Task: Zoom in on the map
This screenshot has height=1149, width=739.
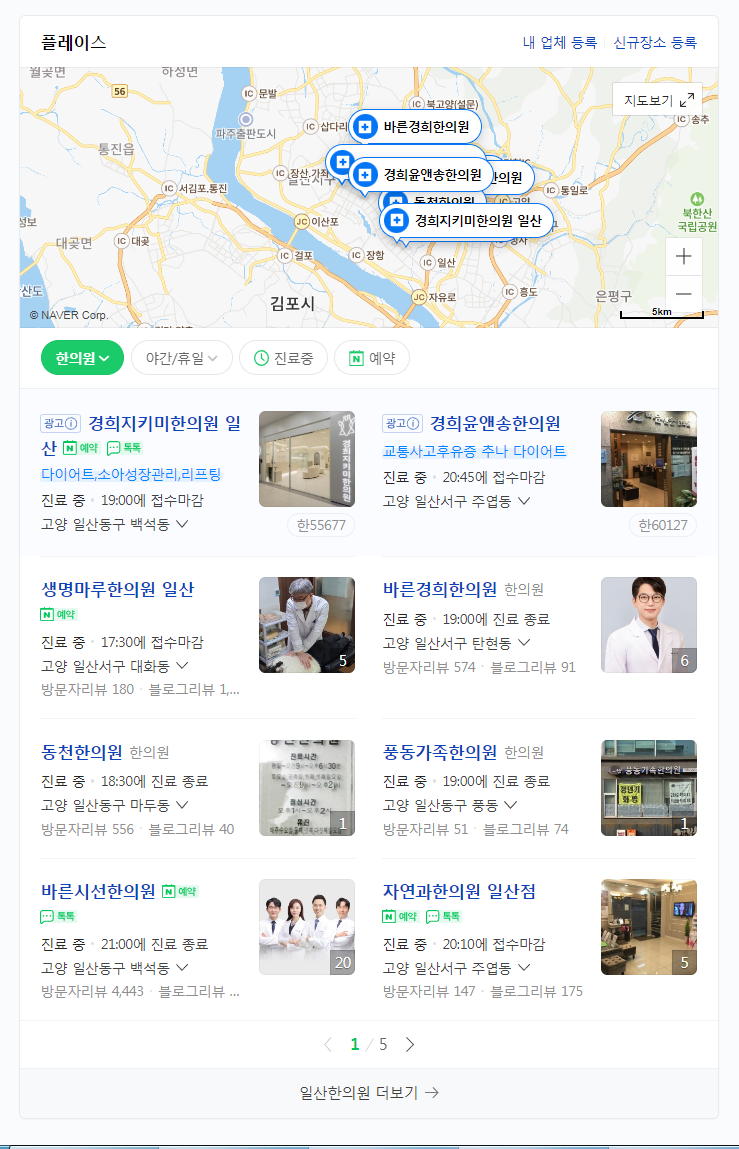Action: (684, 257)
